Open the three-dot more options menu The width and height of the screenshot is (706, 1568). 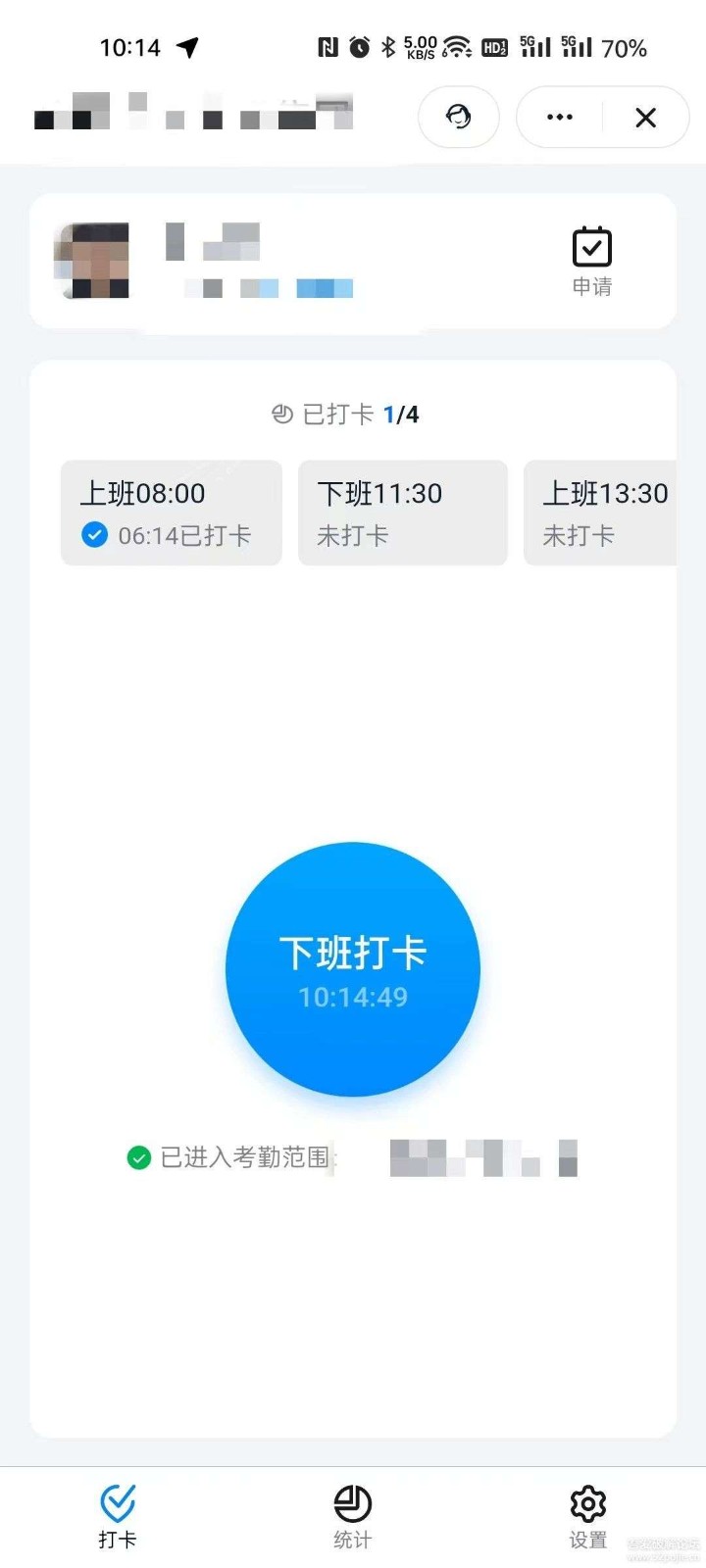click(x=558, y=117)
